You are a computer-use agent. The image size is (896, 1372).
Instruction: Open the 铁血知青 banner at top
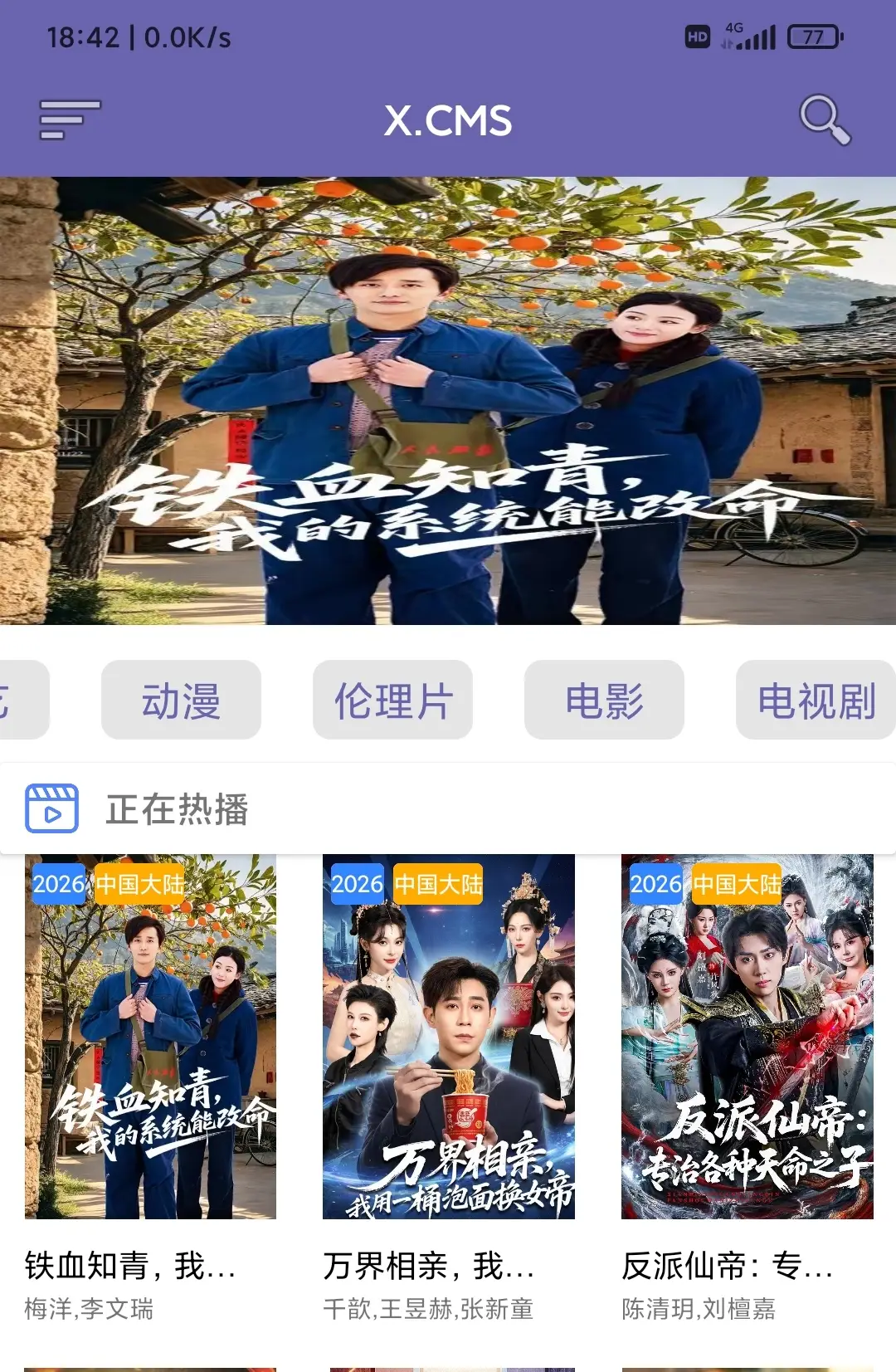(448, 400)
